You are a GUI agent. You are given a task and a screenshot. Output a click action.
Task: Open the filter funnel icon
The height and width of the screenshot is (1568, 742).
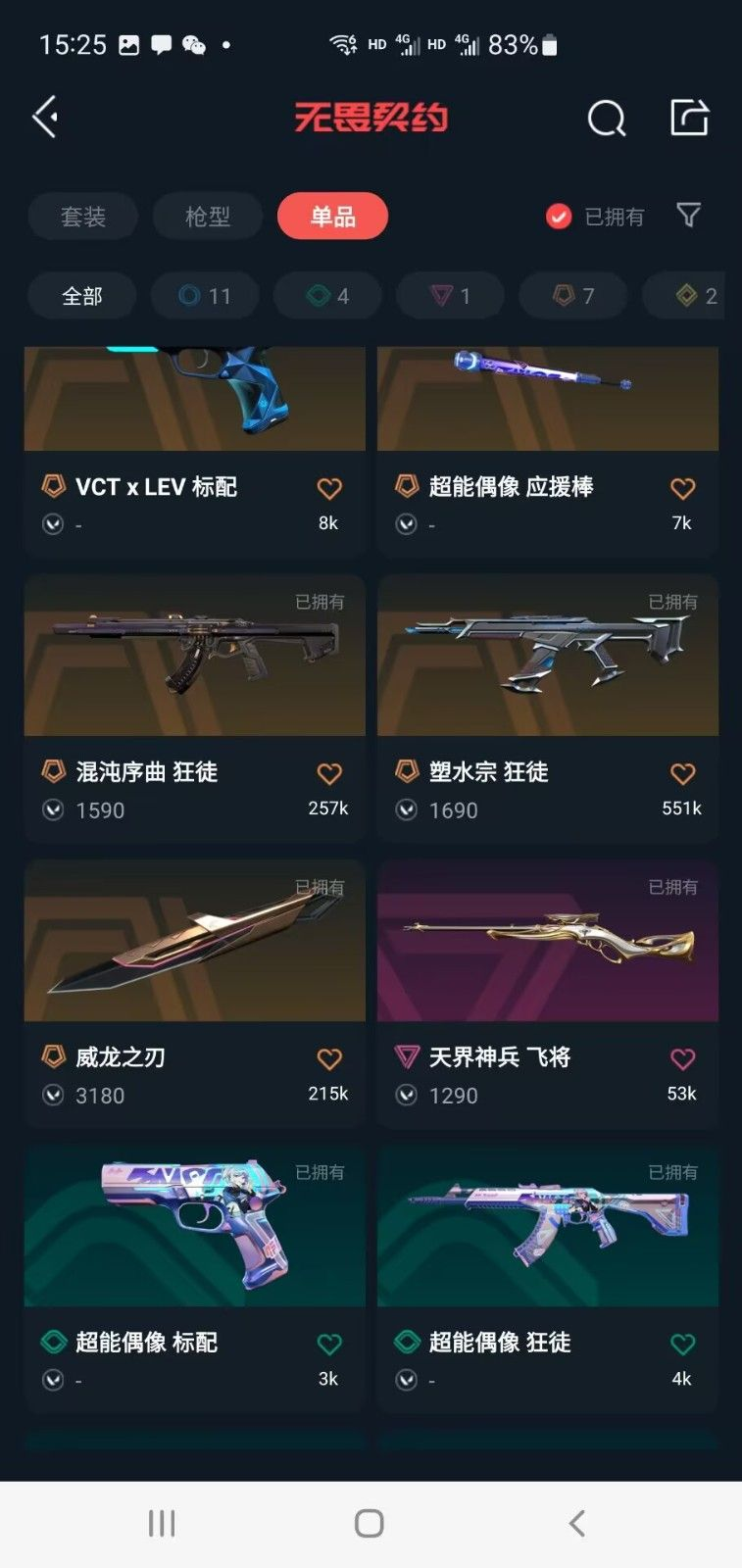(689, 215)
